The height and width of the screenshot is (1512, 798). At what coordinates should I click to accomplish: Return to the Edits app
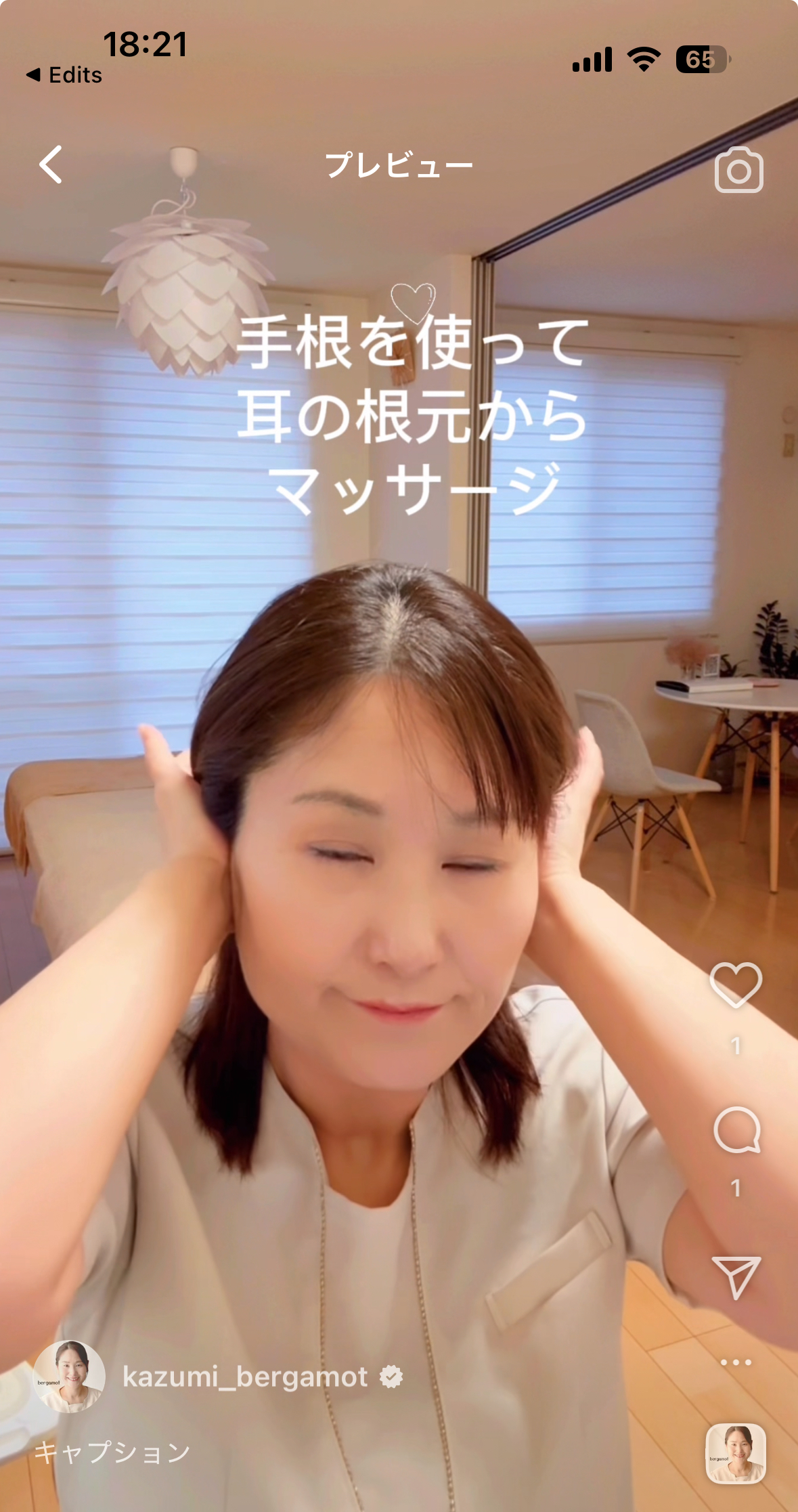[x=64, y=74]
